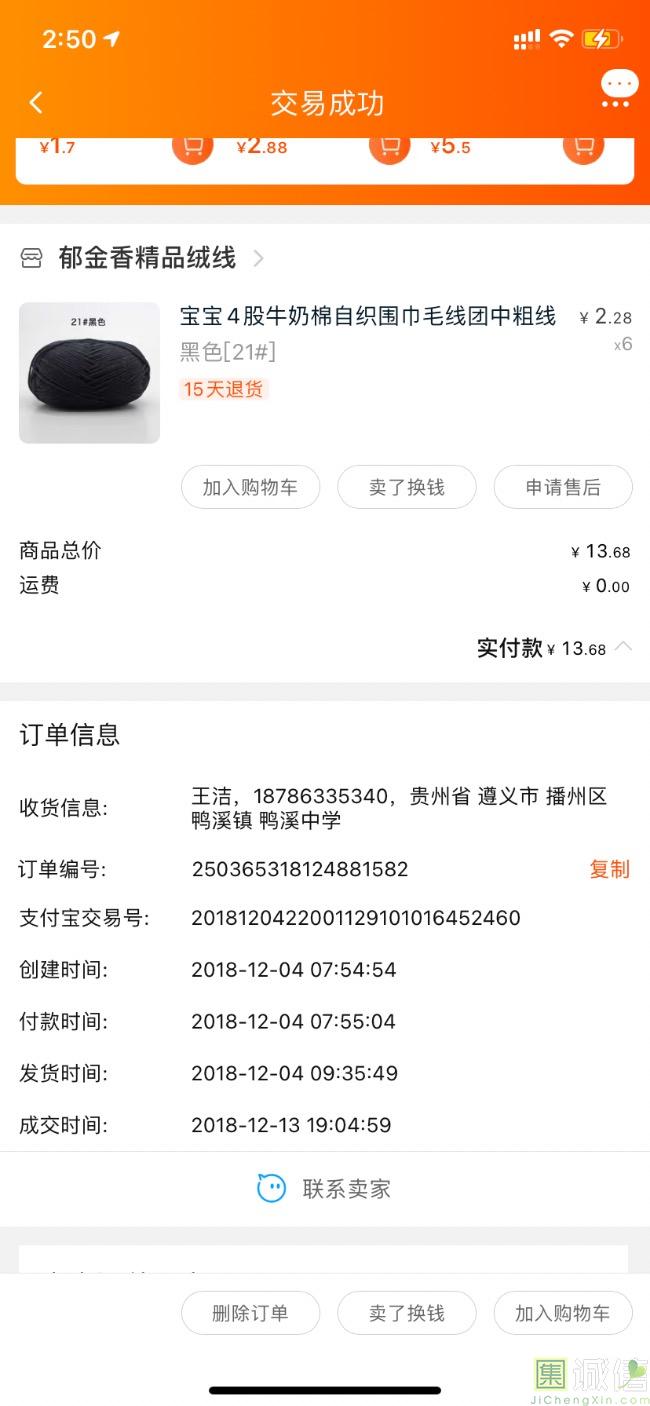
Task: Delete this order with 删除订单
Action: click(x=250, y=1313)
